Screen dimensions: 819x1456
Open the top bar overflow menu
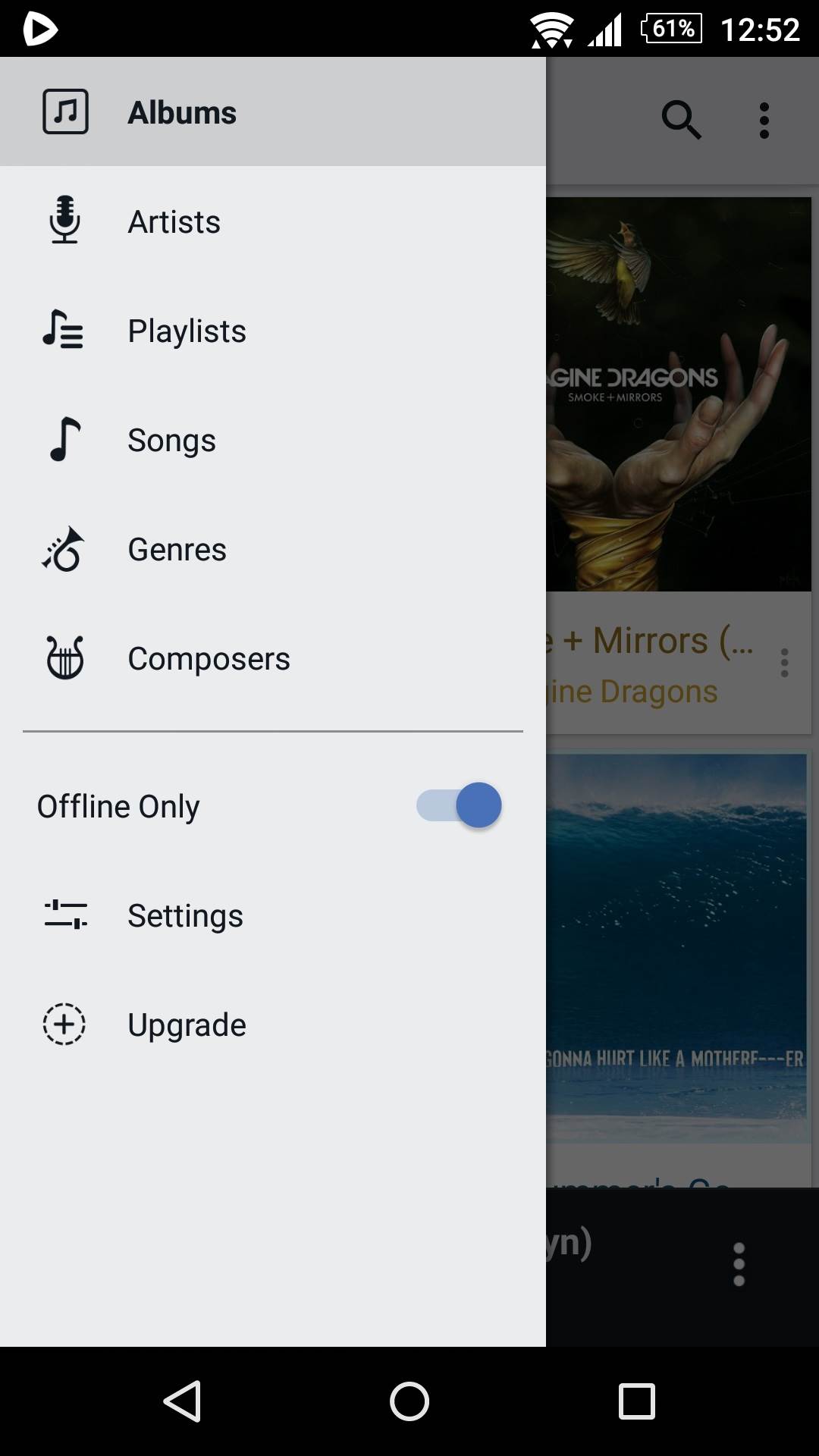[764, 121]
